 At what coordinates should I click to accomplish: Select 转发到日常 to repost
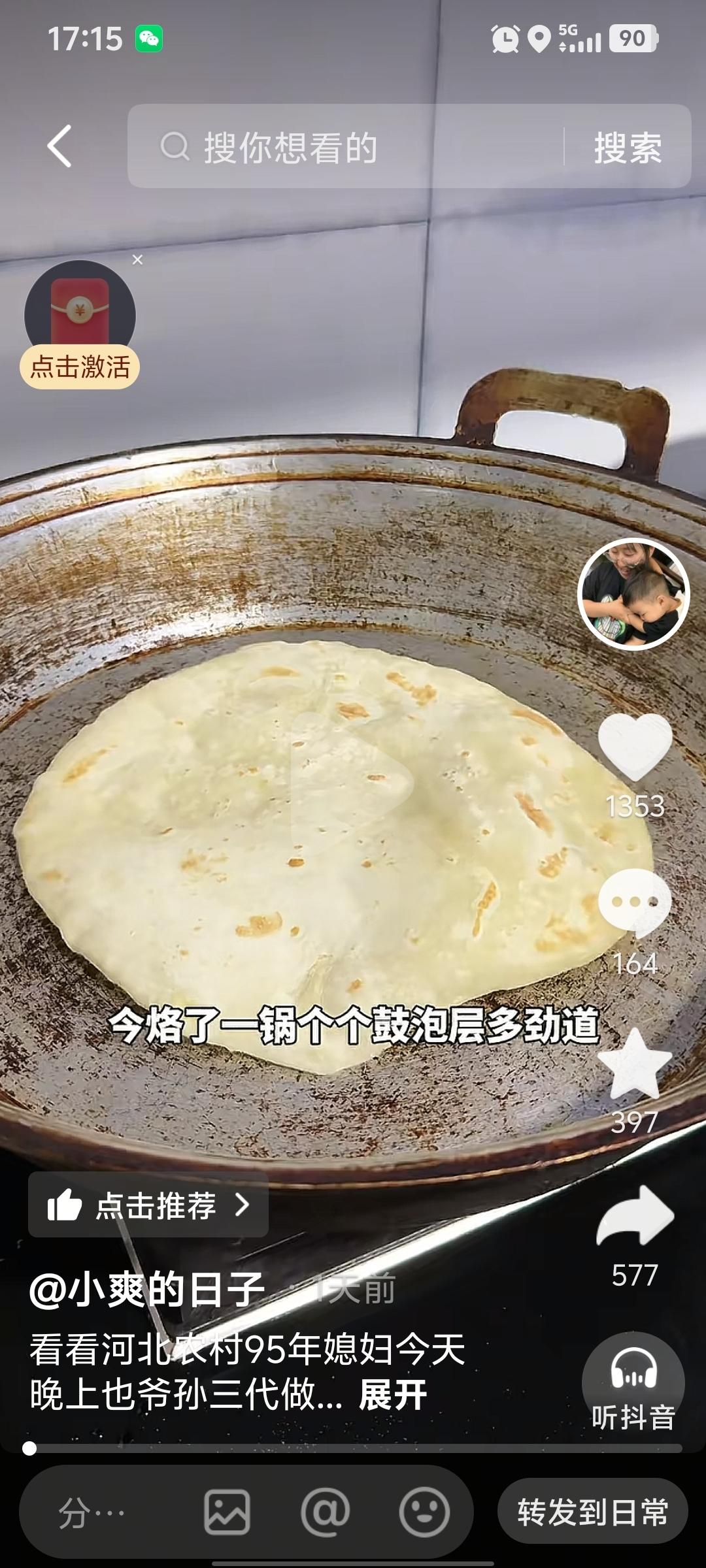pos(593,1512)
